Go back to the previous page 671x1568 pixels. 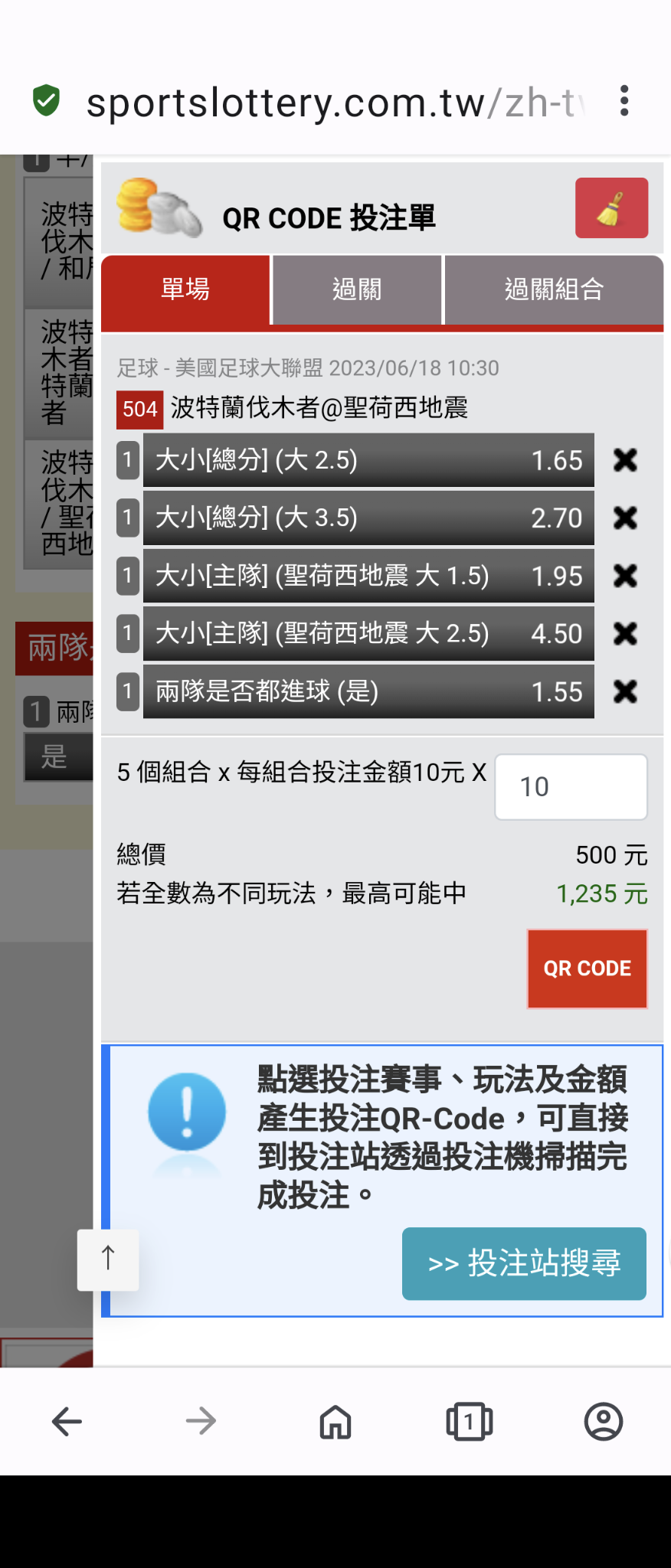tap(67, 1422)
